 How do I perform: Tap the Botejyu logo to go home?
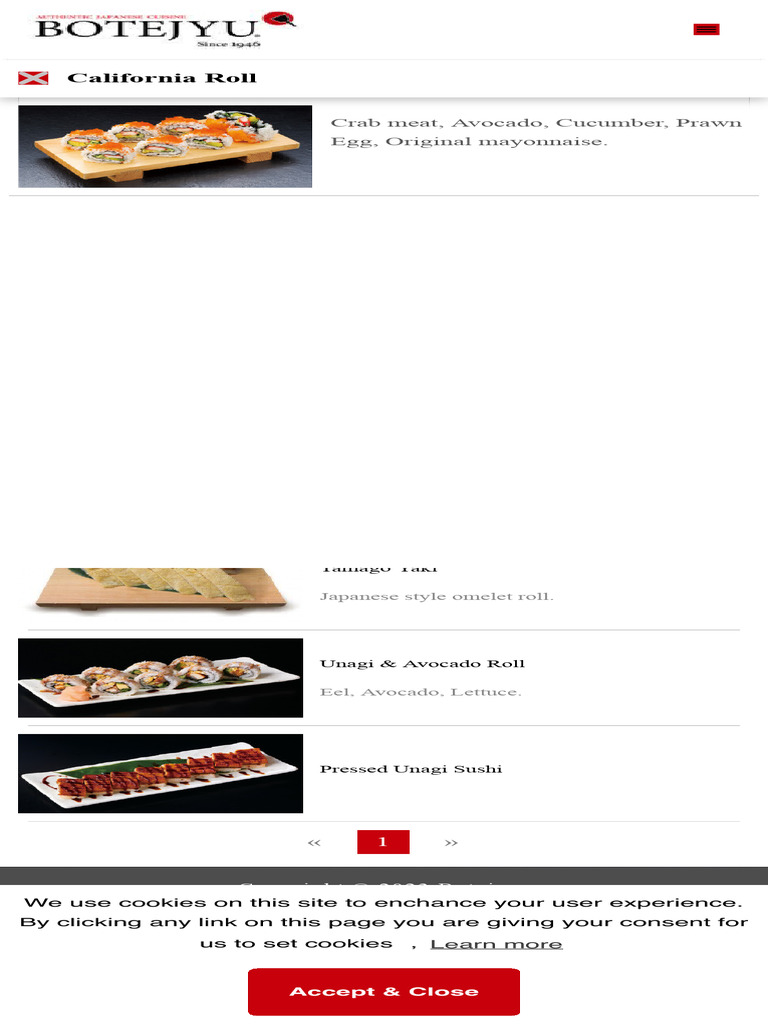point(165,29)
